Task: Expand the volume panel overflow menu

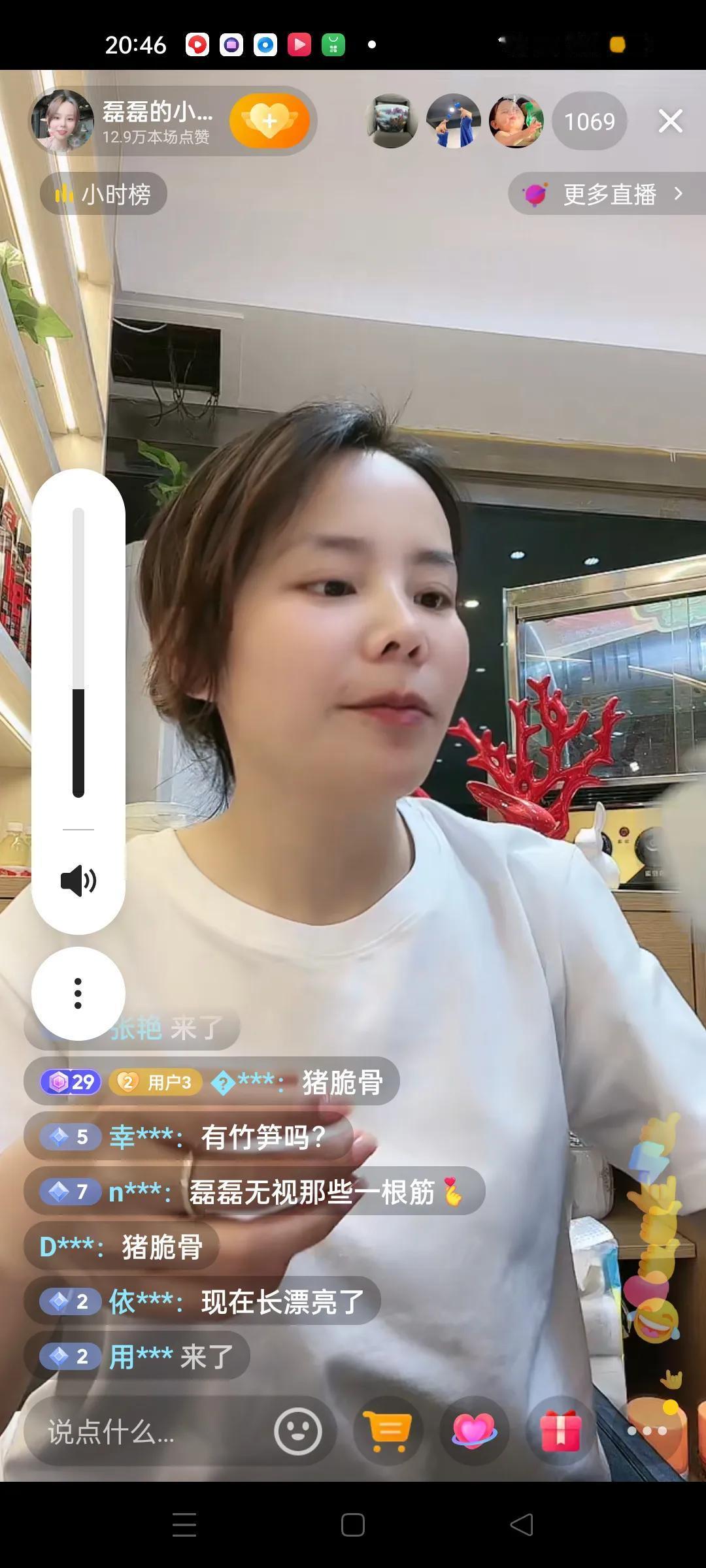Action: click(78, 993)
